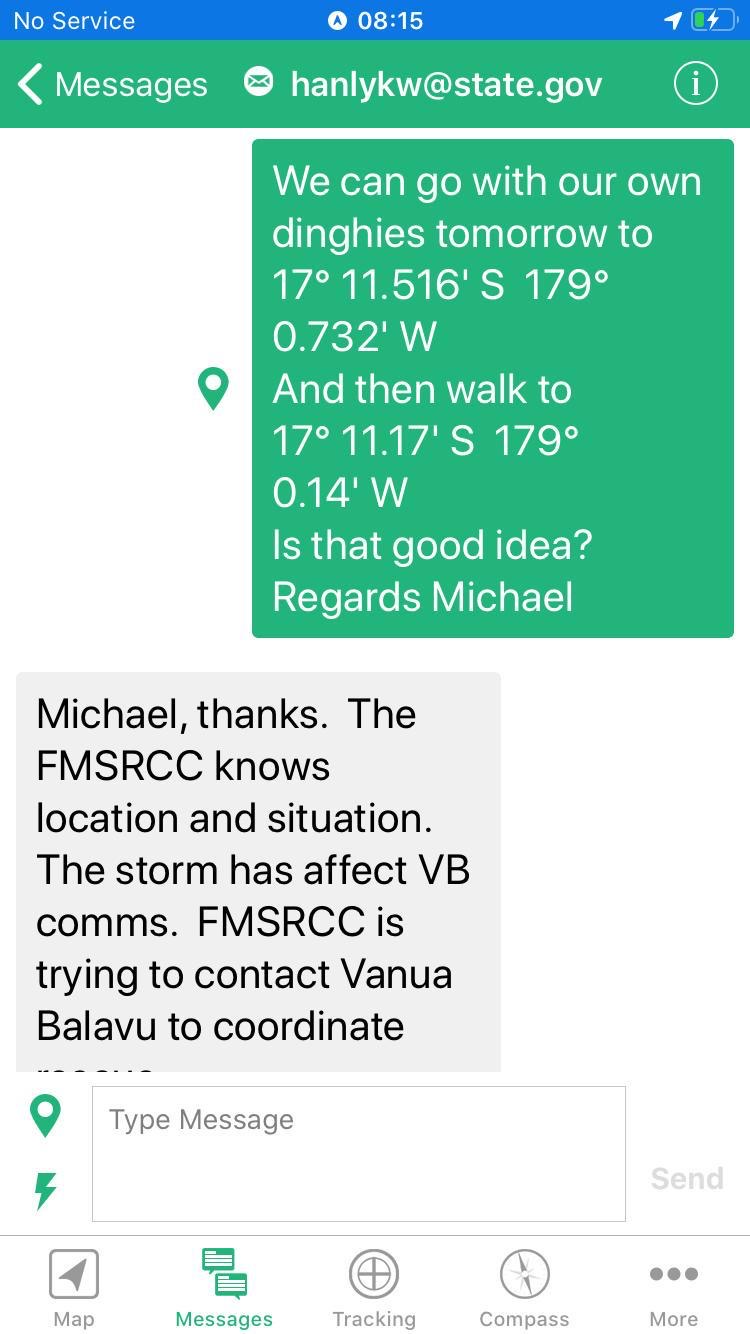The image size is (750, 1334).
Task: View location pin of sent message
Action: point(213,388)
